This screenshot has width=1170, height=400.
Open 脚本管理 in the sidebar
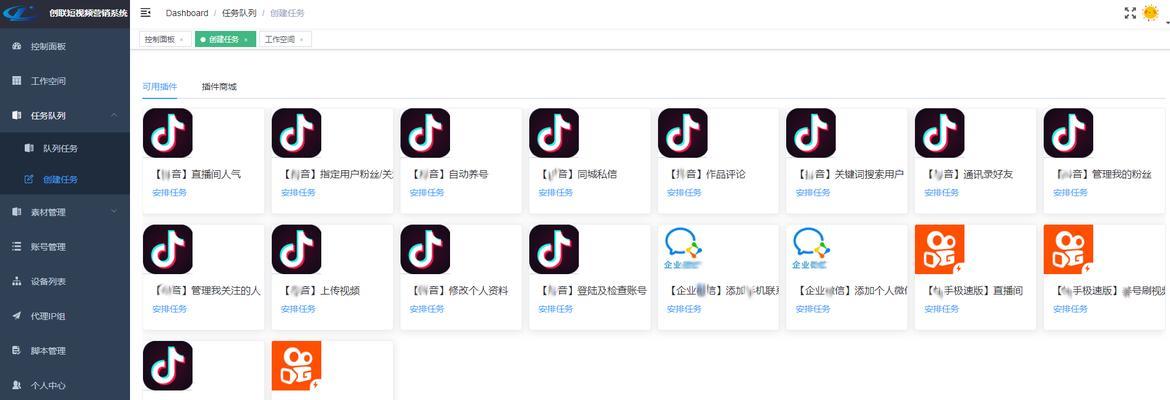[x=48, y=351]
